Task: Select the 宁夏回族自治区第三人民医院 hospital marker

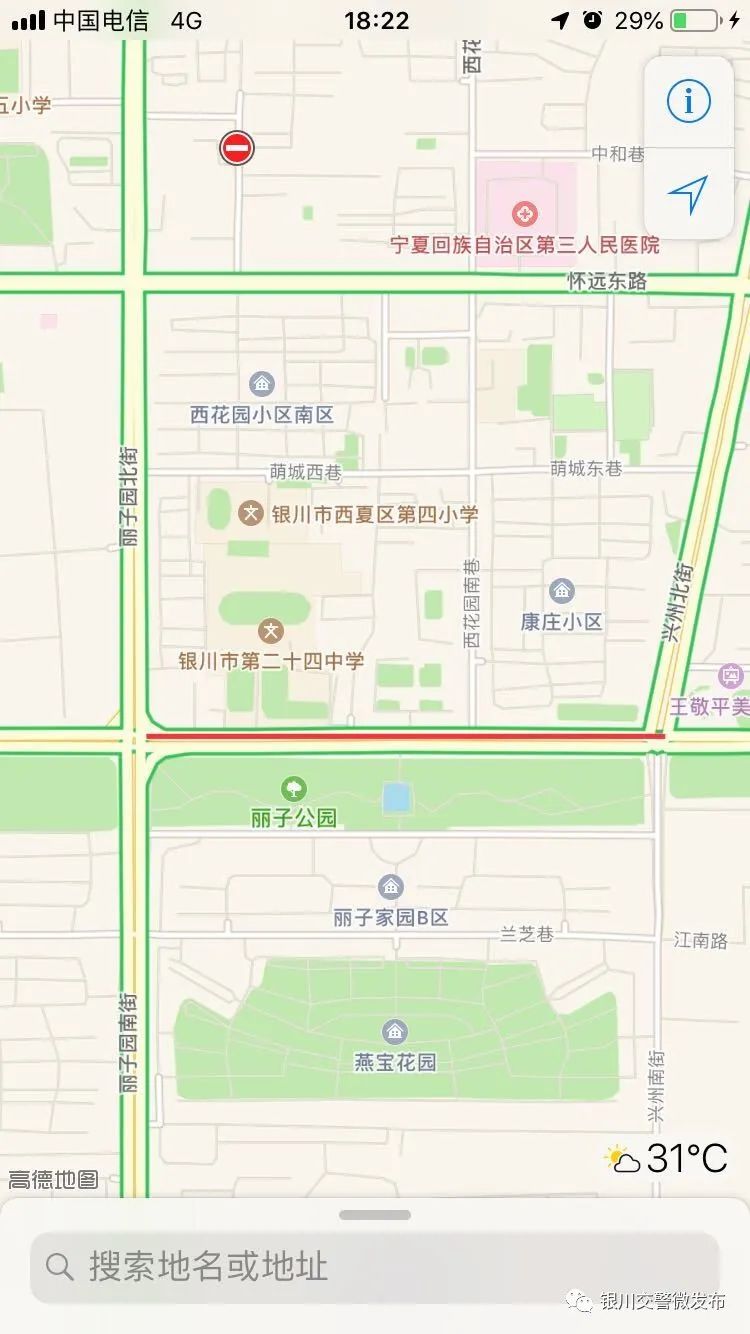Action: pyautogui.click(x=524, y=213)
